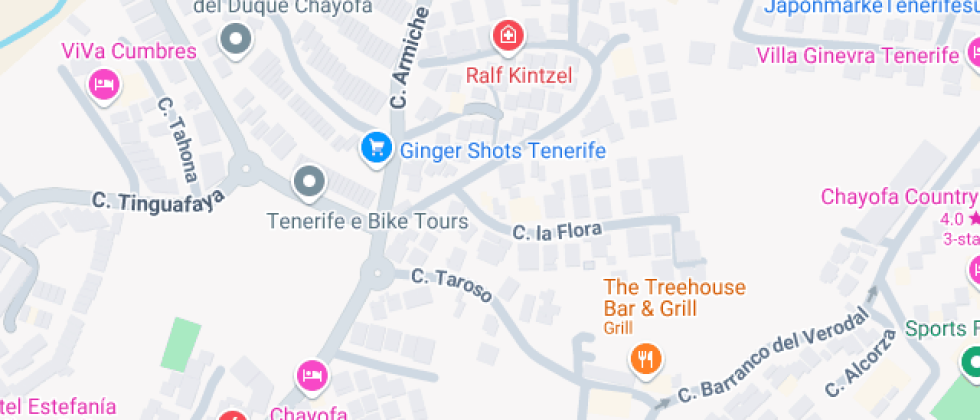This screenshot has width=980, height=420.
Task: Select The Treehouse Bar & Grill pin
Action: tap(645, 358)
